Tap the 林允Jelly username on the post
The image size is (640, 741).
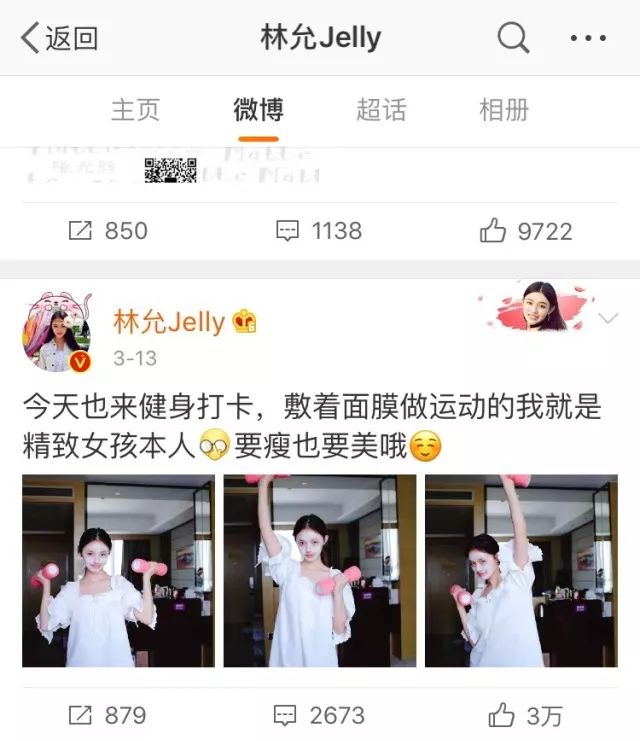point(168,322)
